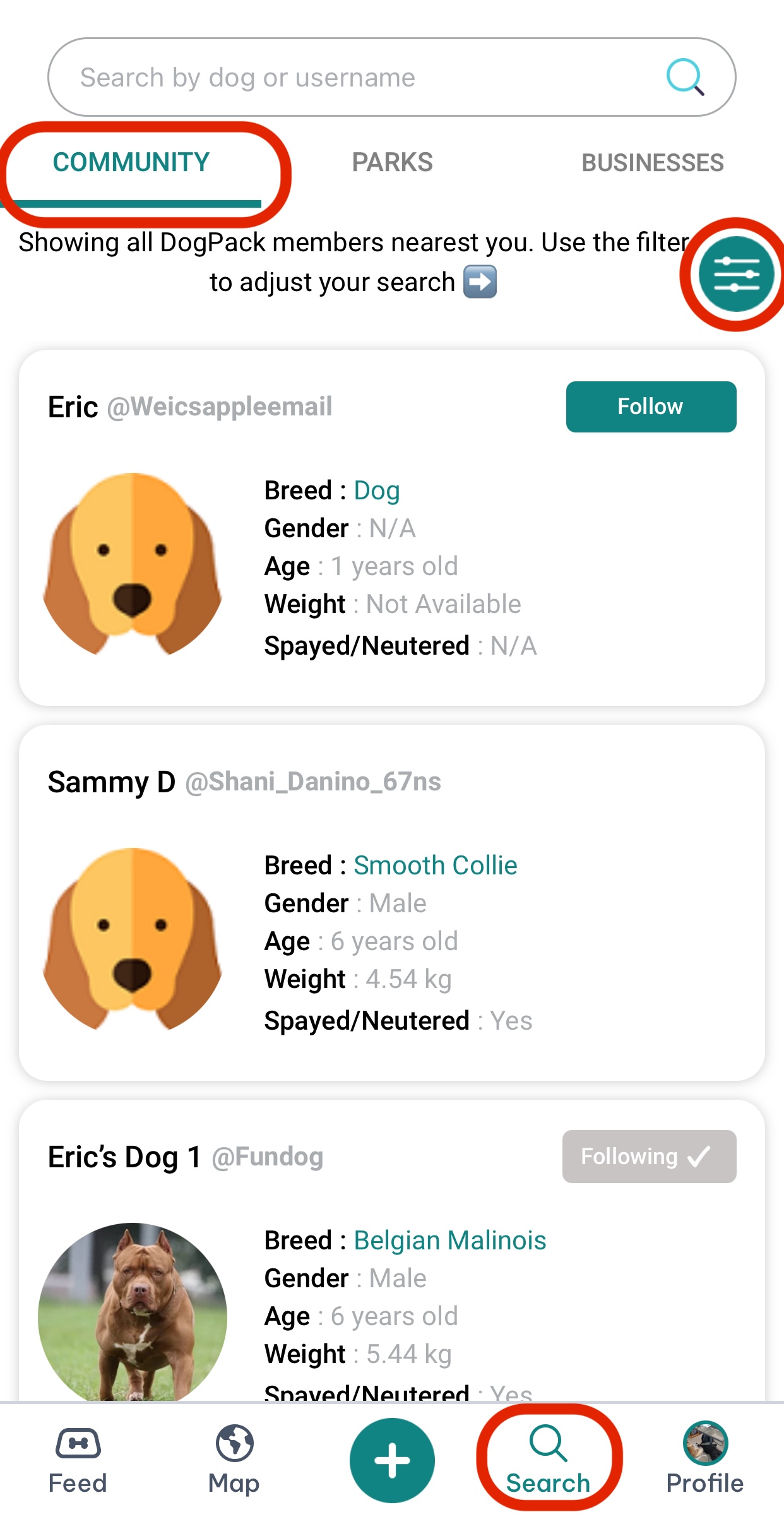
Task: Tap the plus button to create a post
Action: tap(392, 1458)
